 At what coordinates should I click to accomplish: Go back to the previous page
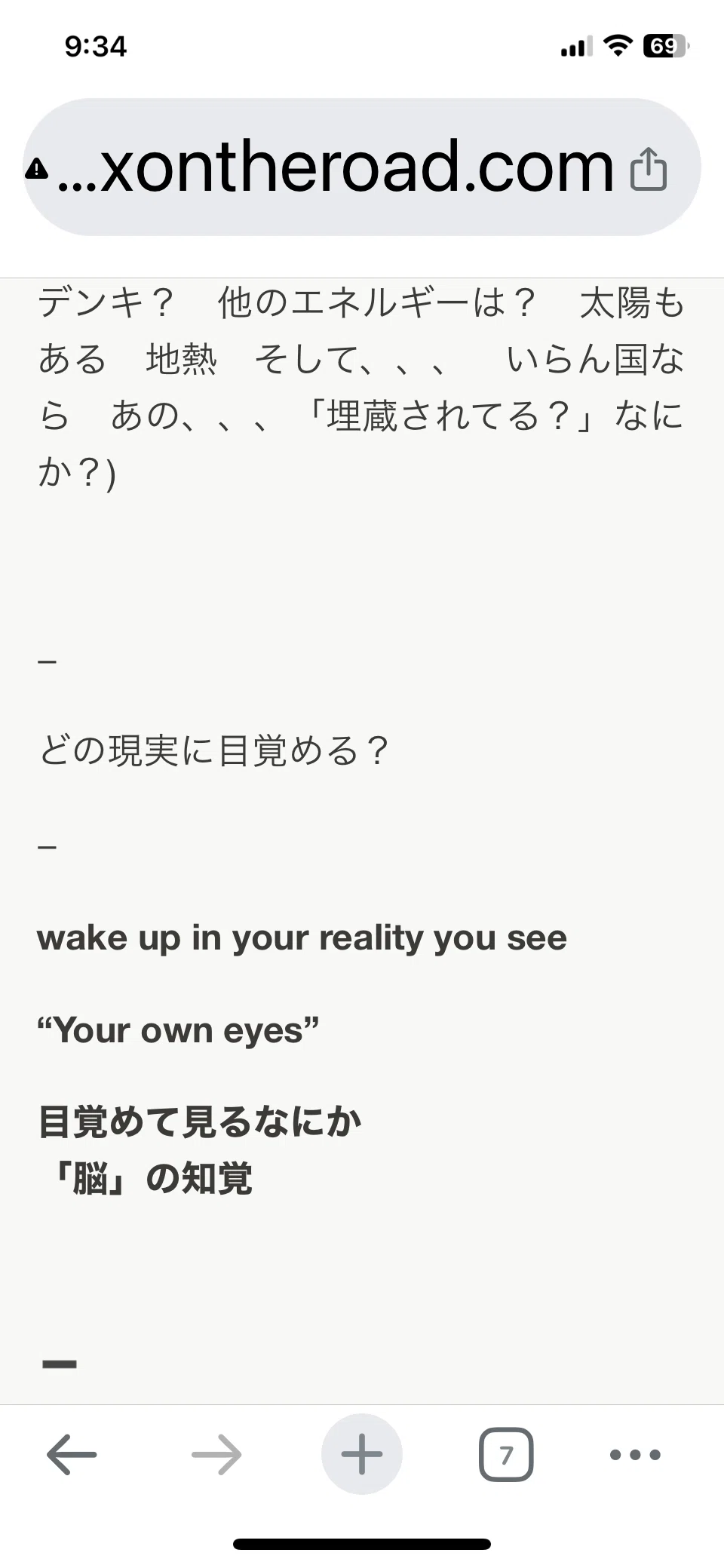pyautogui.click(x=72, y=1454)
